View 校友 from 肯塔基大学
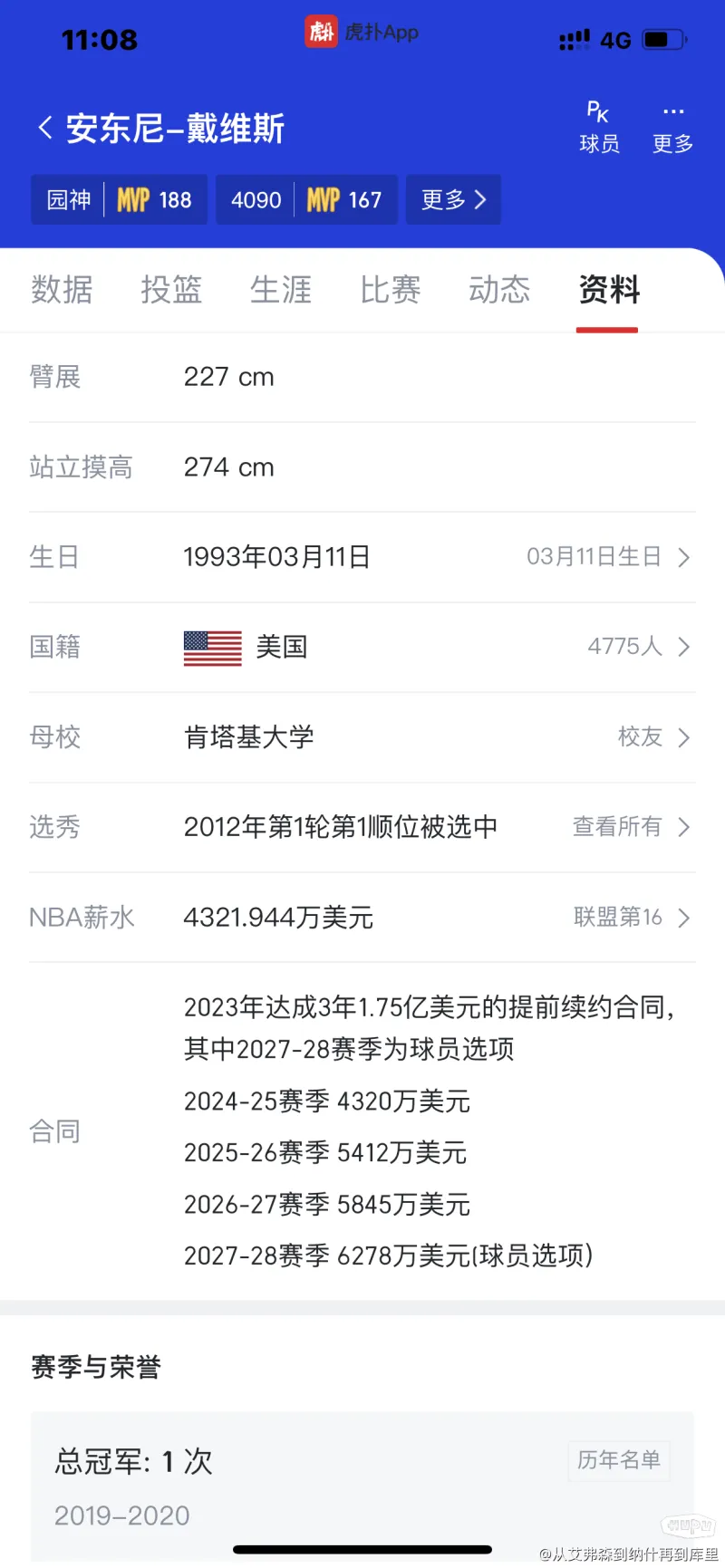Viewport: 725px width, 1568px height. point(653,737)
